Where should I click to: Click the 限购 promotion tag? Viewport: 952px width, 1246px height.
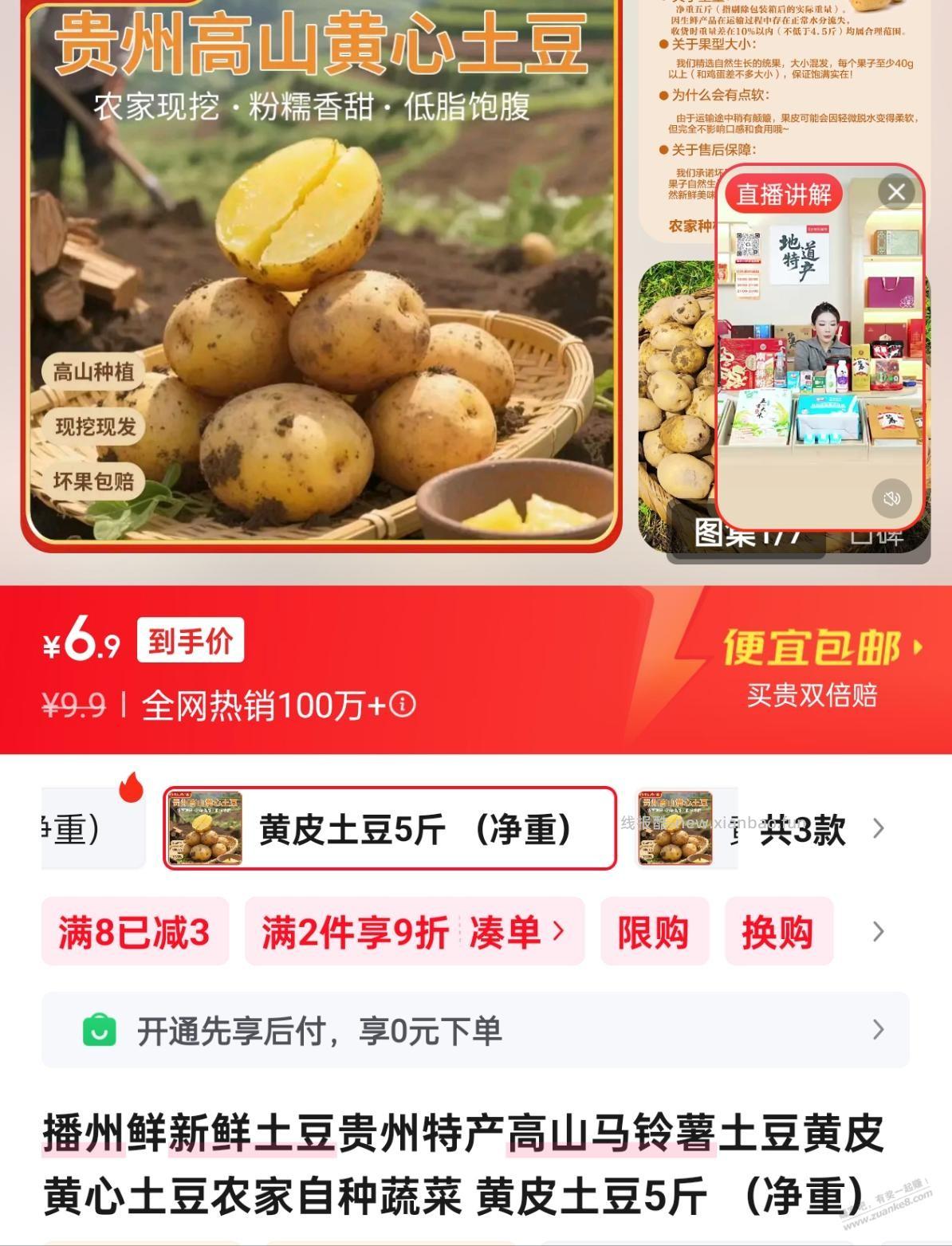(x=655, y=931)
